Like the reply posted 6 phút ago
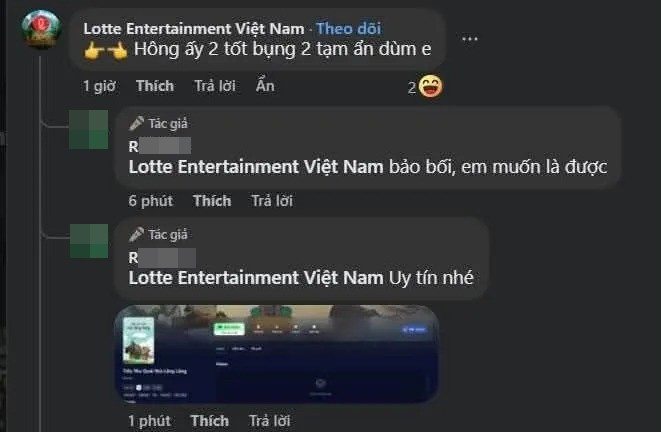This screenshot has height=432, width=661. 212,201
